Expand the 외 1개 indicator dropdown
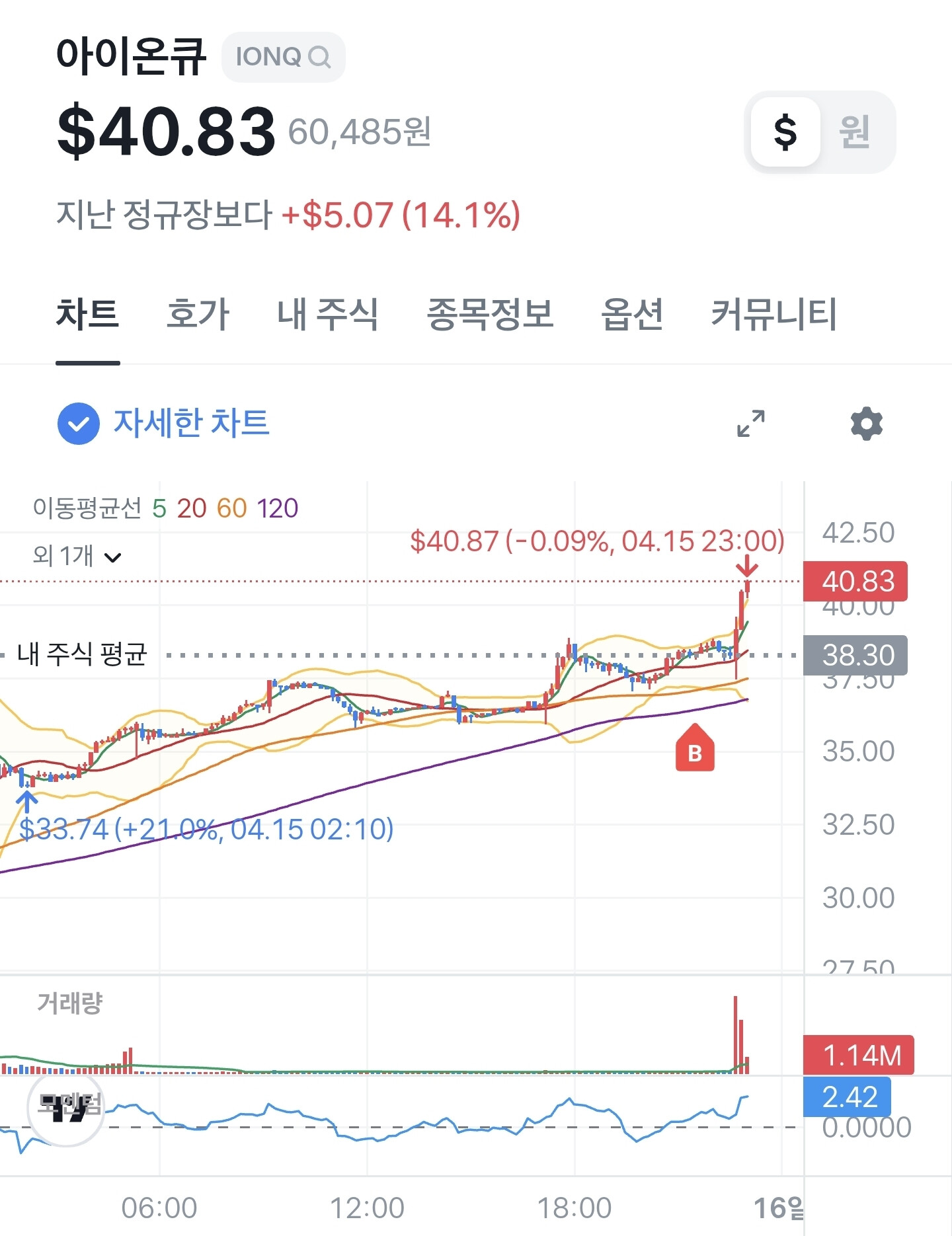The image size is (952, 1236). click(77, 557)
